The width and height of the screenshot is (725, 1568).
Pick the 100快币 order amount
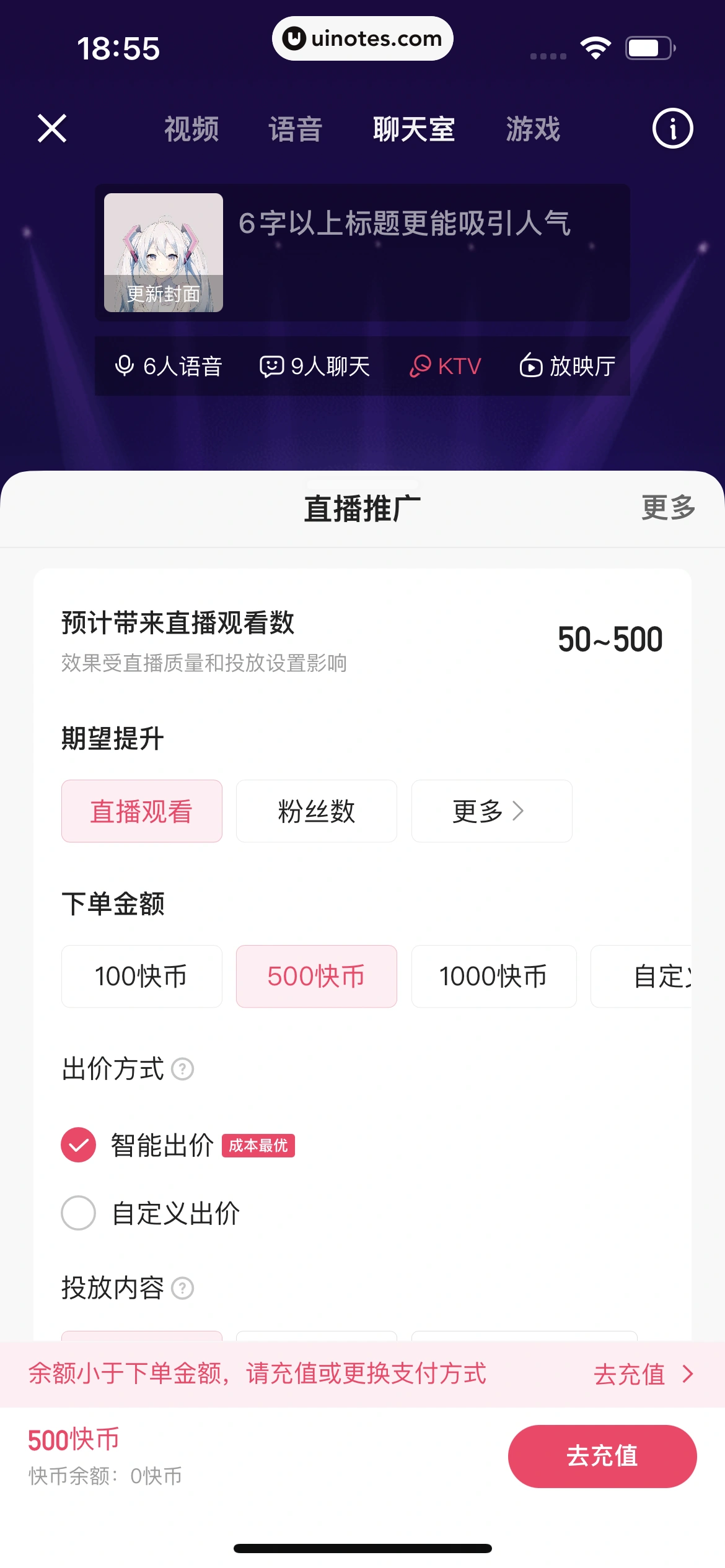[141, 977]
